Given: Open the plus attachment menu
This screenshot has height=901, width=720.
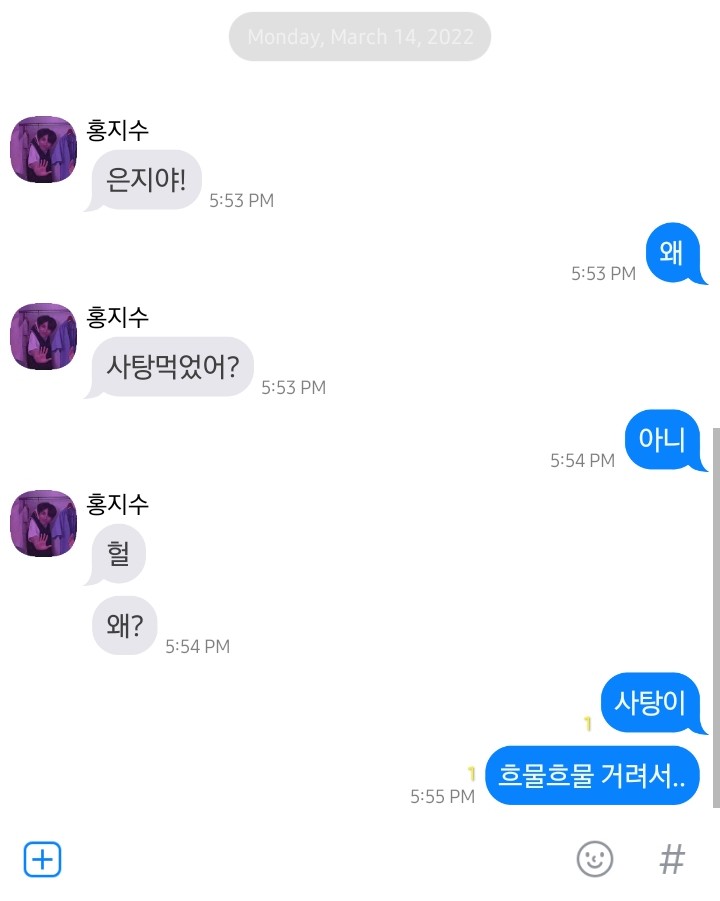Looking at the screenshot, I should (x=43, y=859).
